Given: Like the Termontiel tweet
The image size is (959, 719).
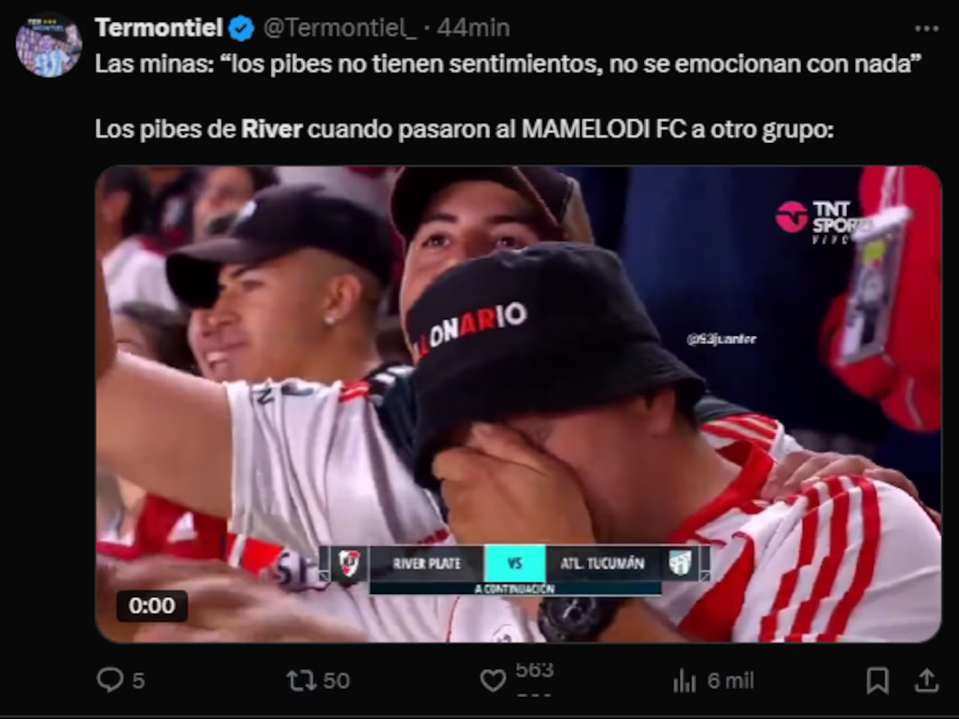Looking at the screenshot, I should (x=493, y=680).
